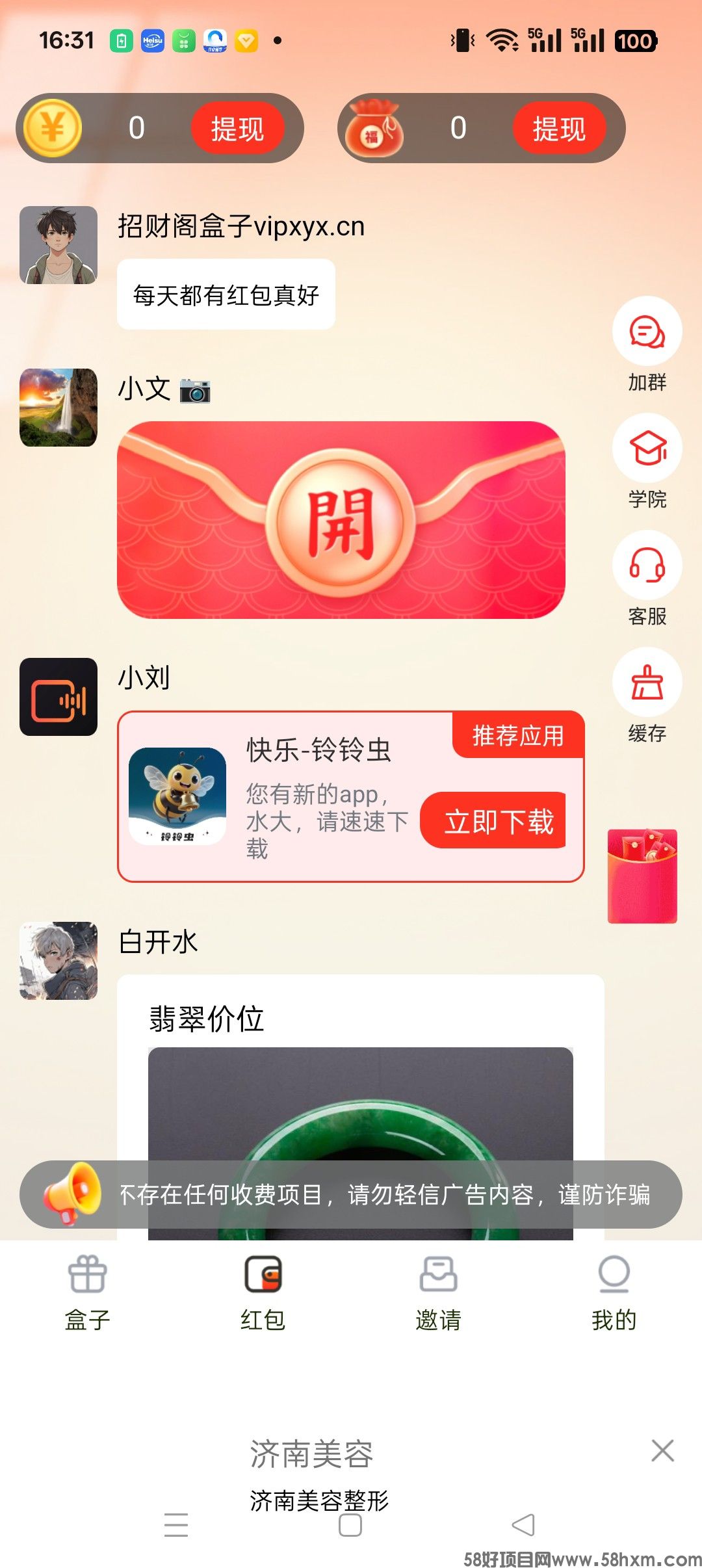Contact support via the 客服 headset icon
702x1568 pixels.
[648, 564]
